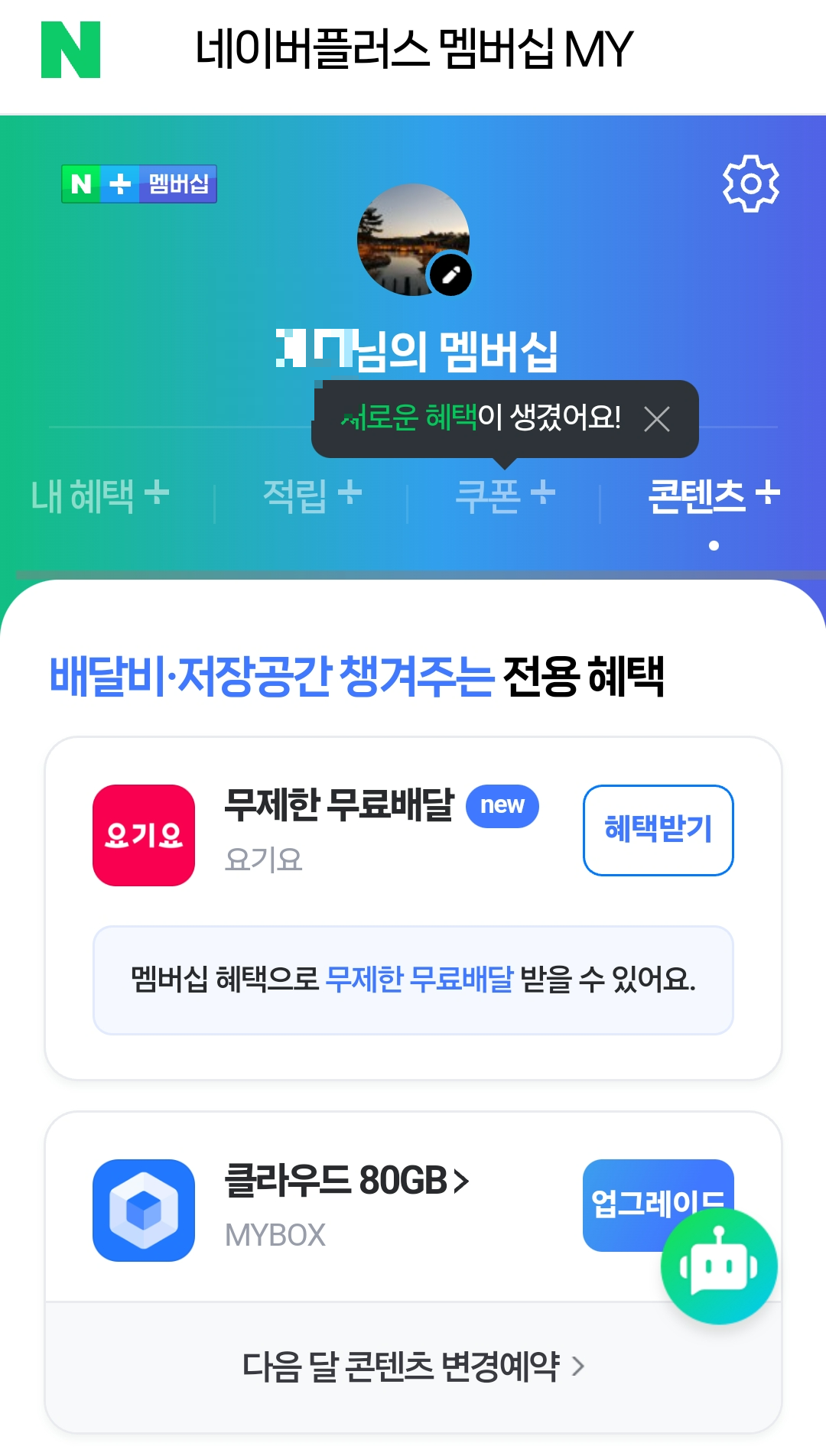
Task: Expand the 무제한 무료배달 benefit notice
Action: click(x=413, y=980)
